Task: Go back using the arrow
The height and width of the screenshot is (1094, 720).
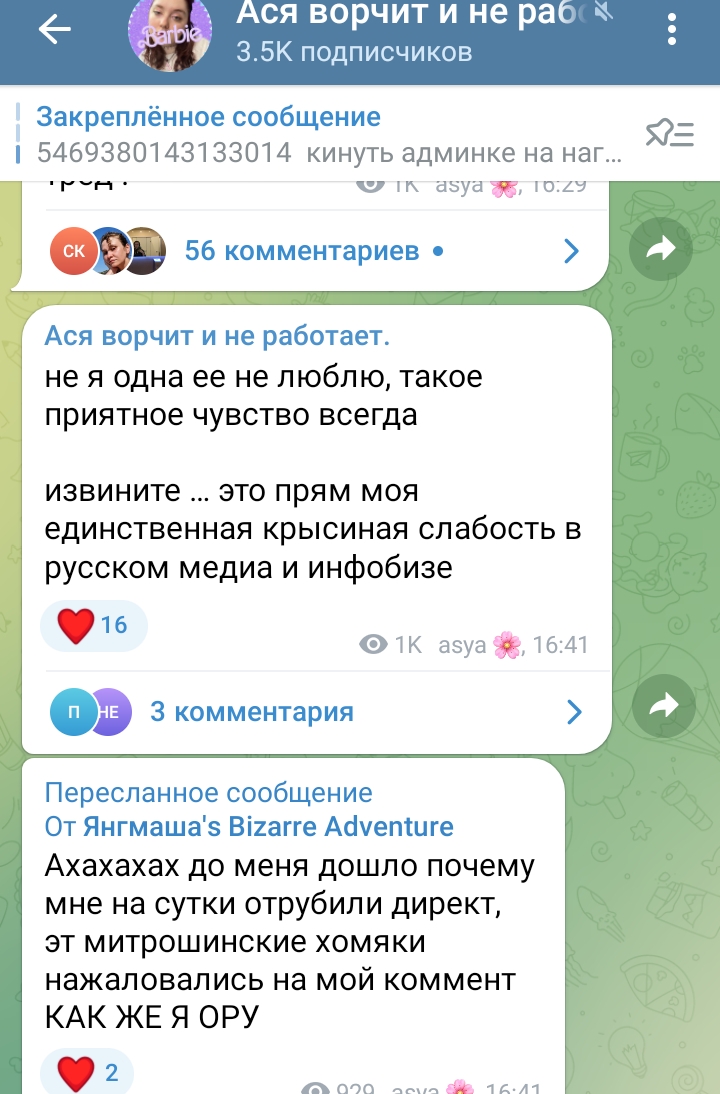Action: (54, 32)
